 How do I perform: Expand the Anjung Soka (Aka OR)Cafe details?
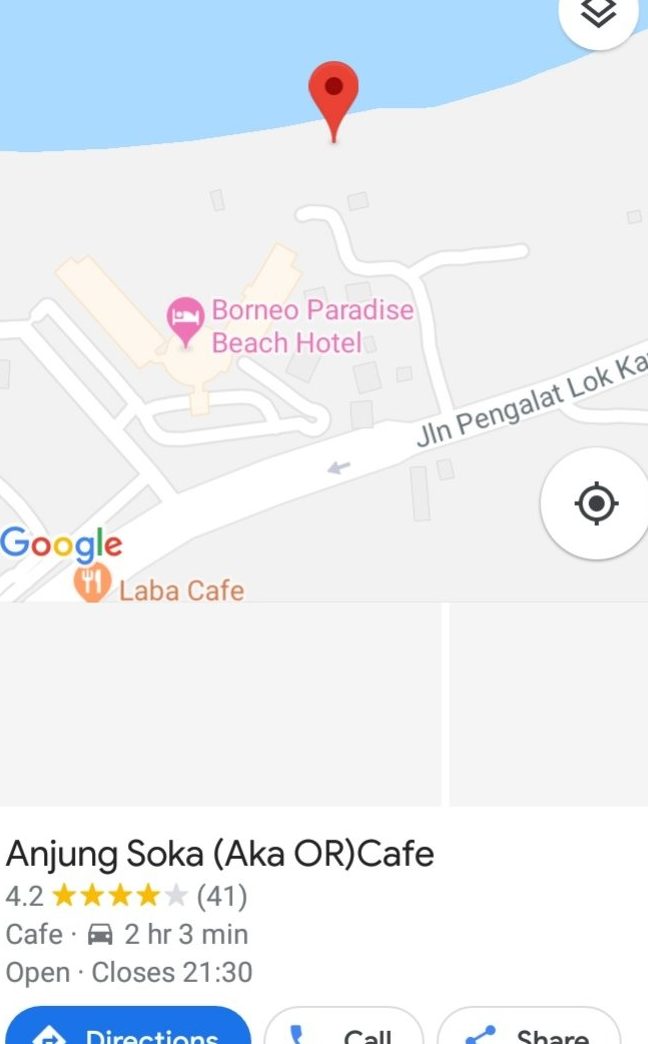click(220, 854)
